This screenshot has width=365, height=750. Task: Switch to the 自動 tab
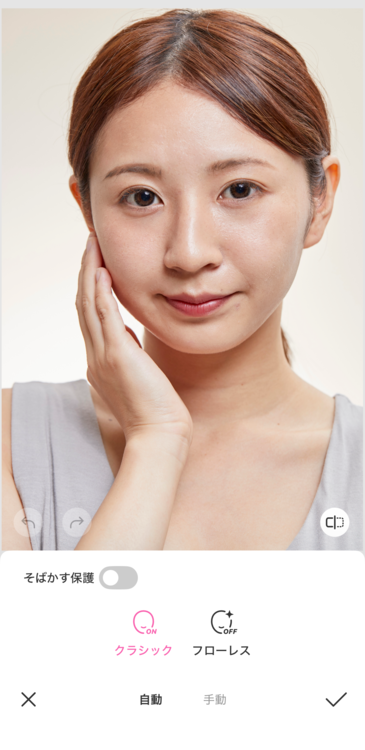click(151, 700)
